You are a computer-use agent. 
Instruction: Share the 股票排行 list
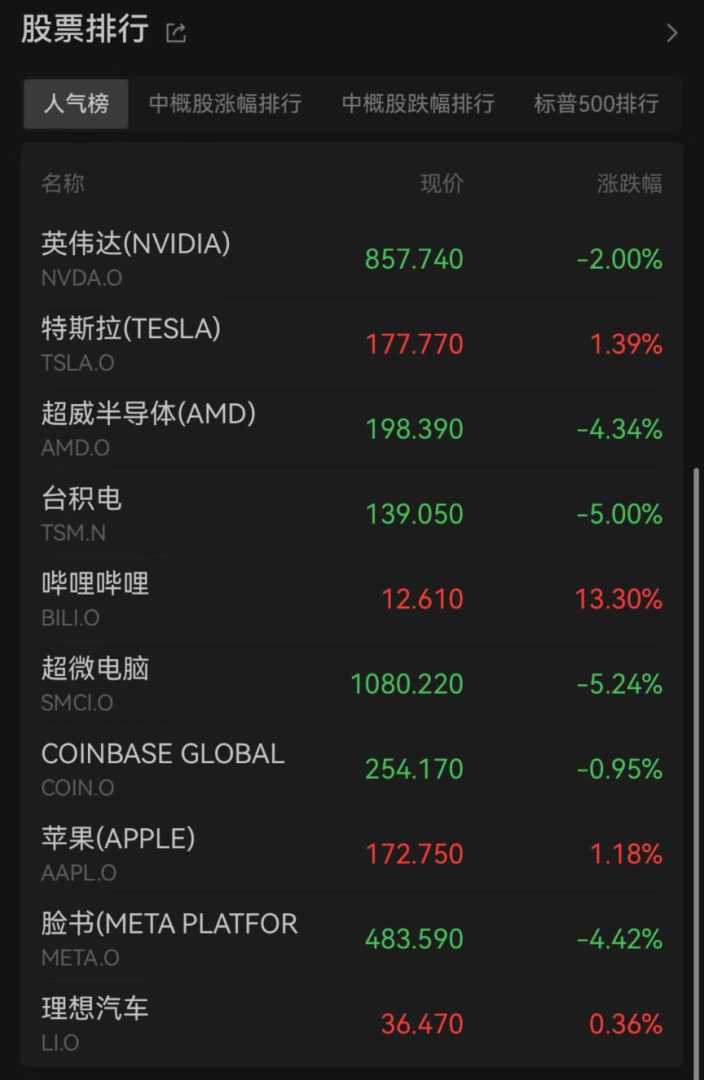pos(176,33)
